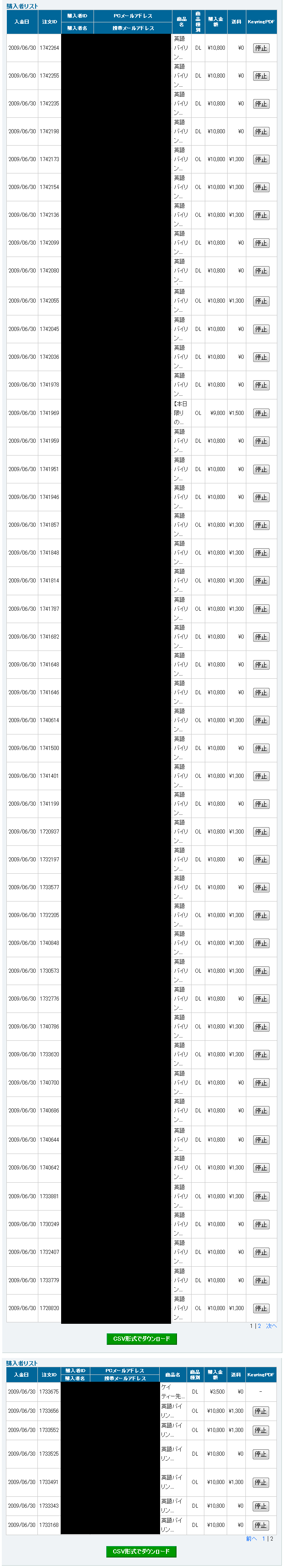
Task: Stop the PDF for order 1740614
Action: point(261,721)
